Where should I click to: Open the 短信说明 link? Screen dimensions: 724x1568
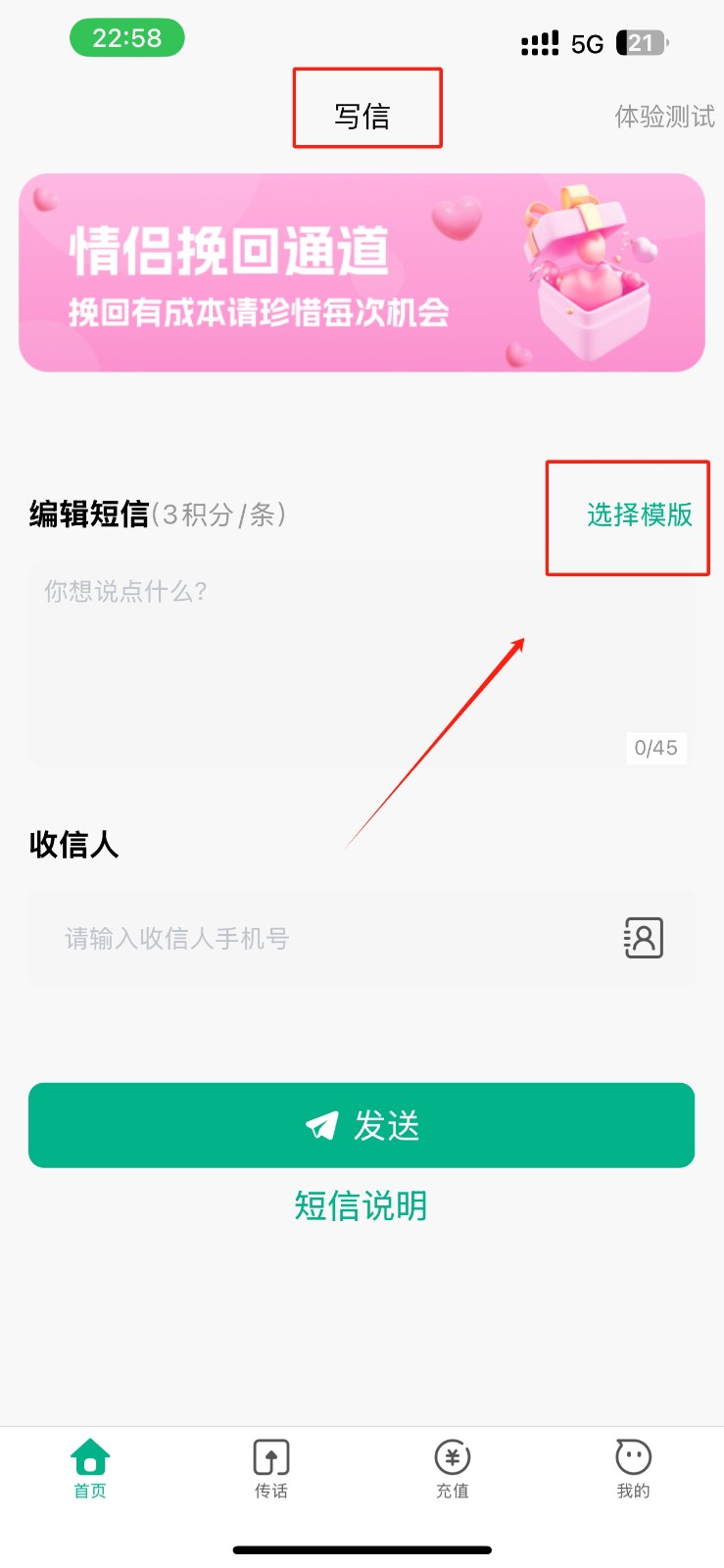(362, 1205)
